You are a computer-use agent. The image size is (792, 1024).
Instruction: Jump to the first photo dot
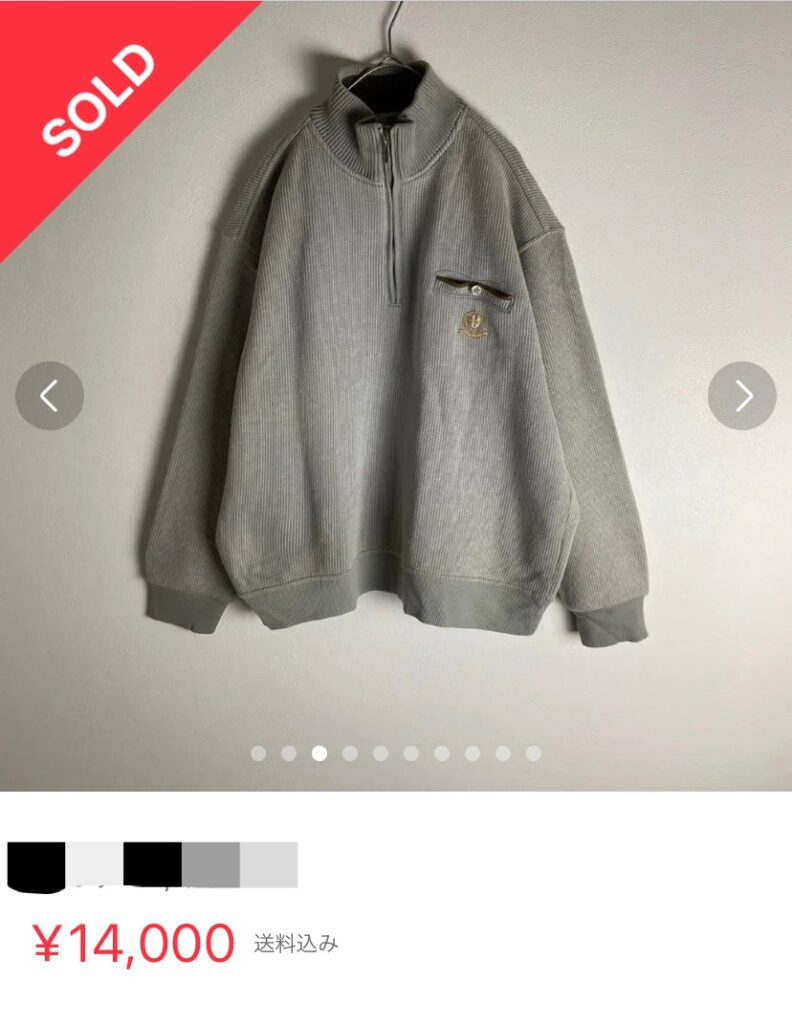(258, 753)
